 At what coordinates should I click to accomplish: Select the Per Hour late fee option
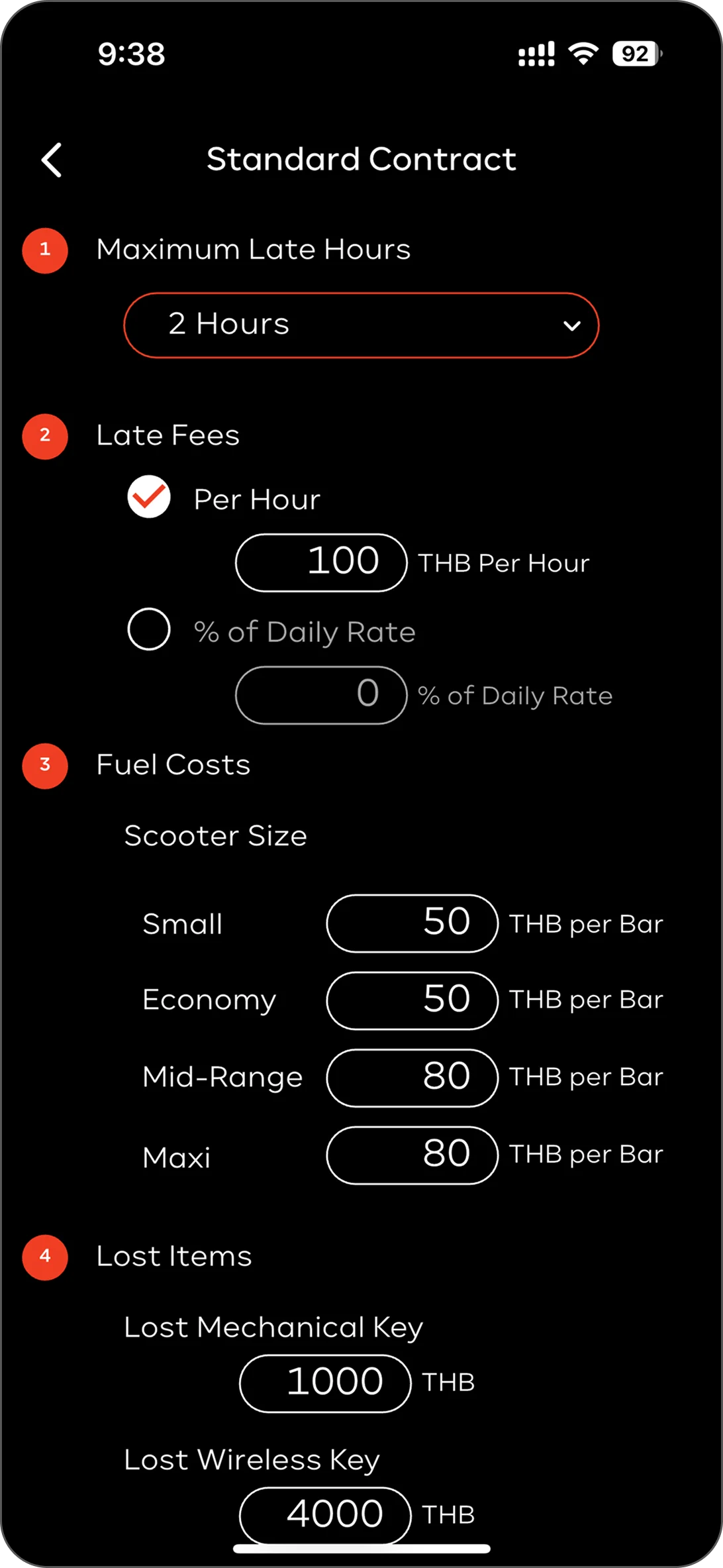click(149, 497)
